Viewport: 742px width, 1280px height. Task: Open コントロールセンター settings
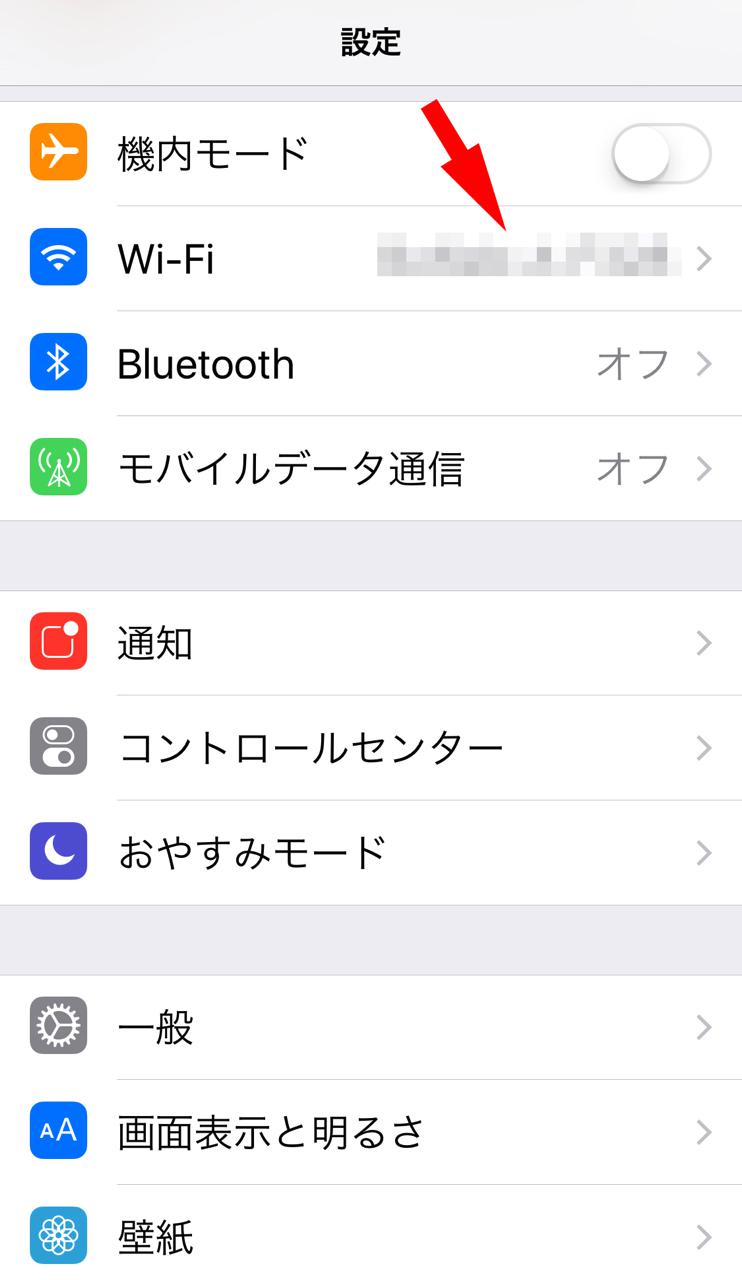click(x=371, y=748)
